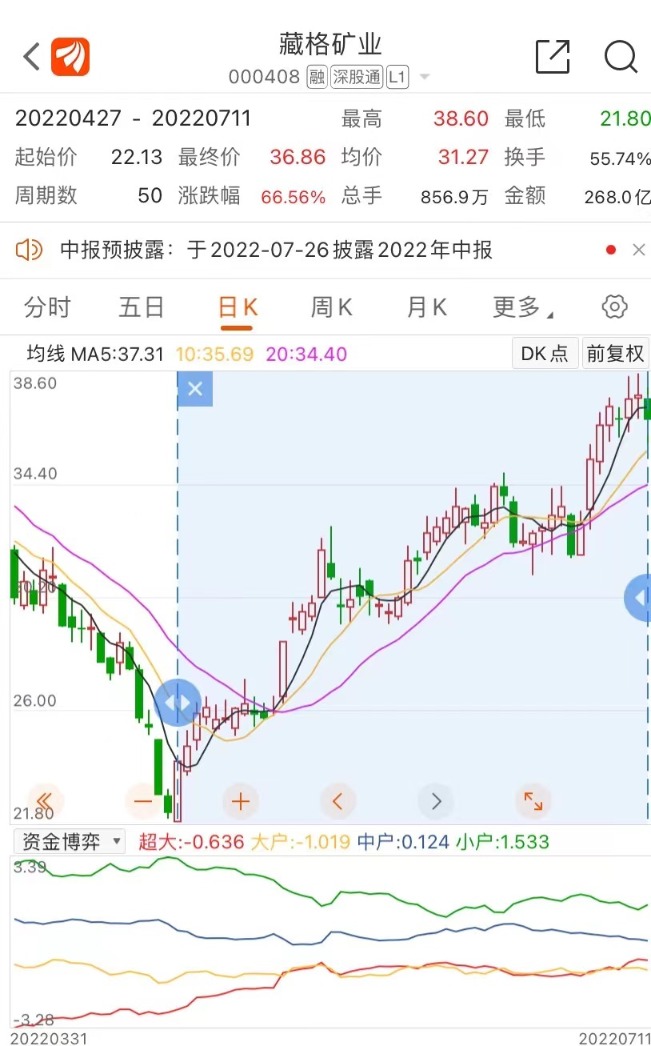The height and width of the screenshot is (1046, 651).
Task: Open the 资金博弈 indicator dropdown
Action: pyautogui.click(x=69, y=842)
